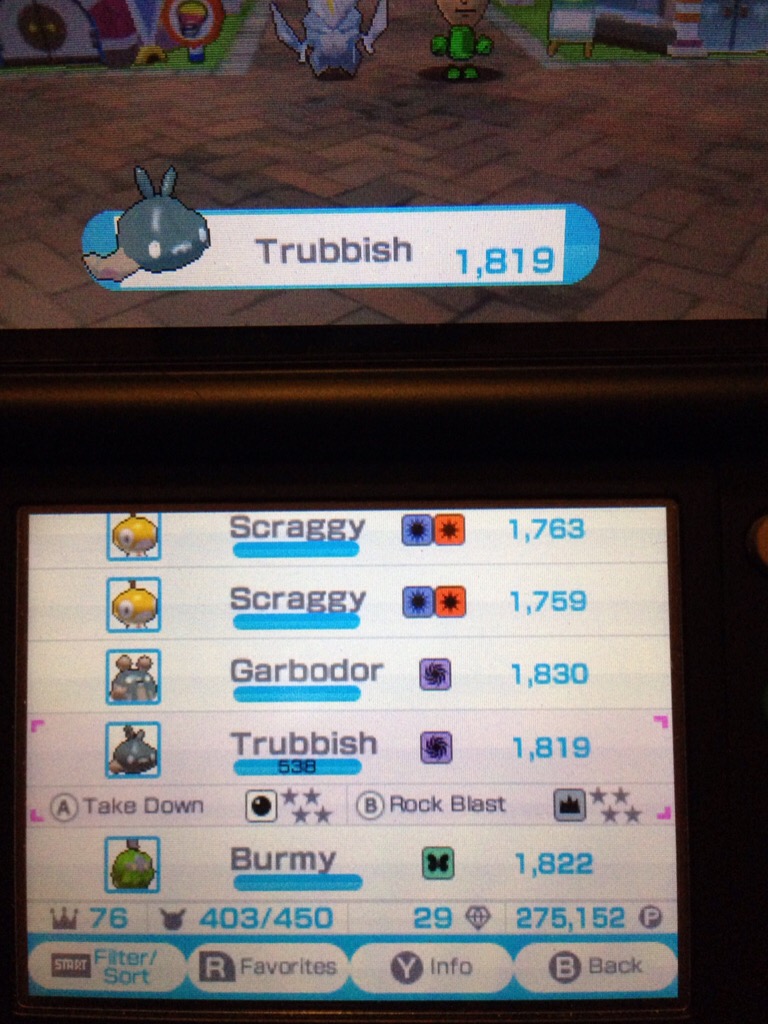Go Back from the Pokémon list
768x1024 pixels.
coord(595,967)
